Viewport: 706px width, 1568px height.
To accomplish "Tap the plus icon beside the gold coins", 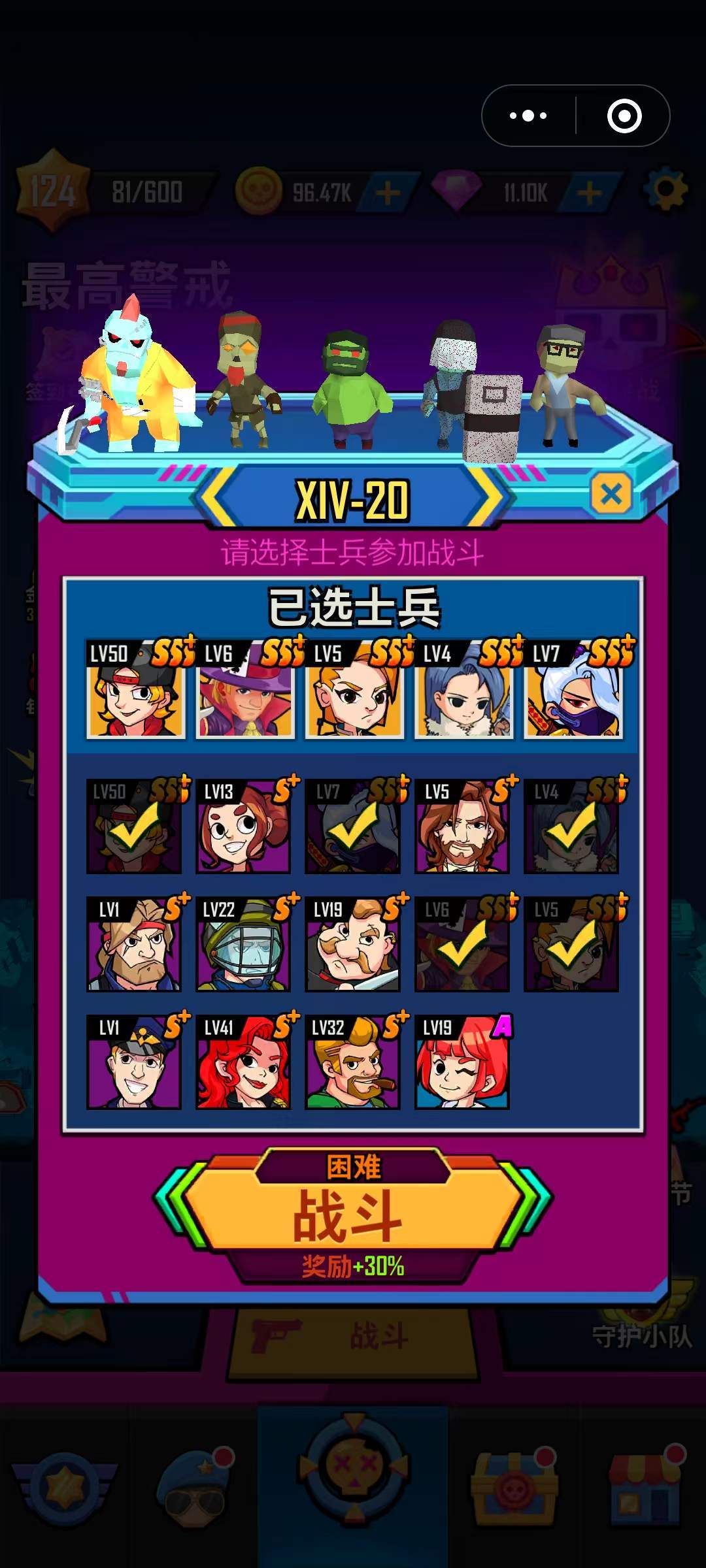I will (x=390, y=189).
